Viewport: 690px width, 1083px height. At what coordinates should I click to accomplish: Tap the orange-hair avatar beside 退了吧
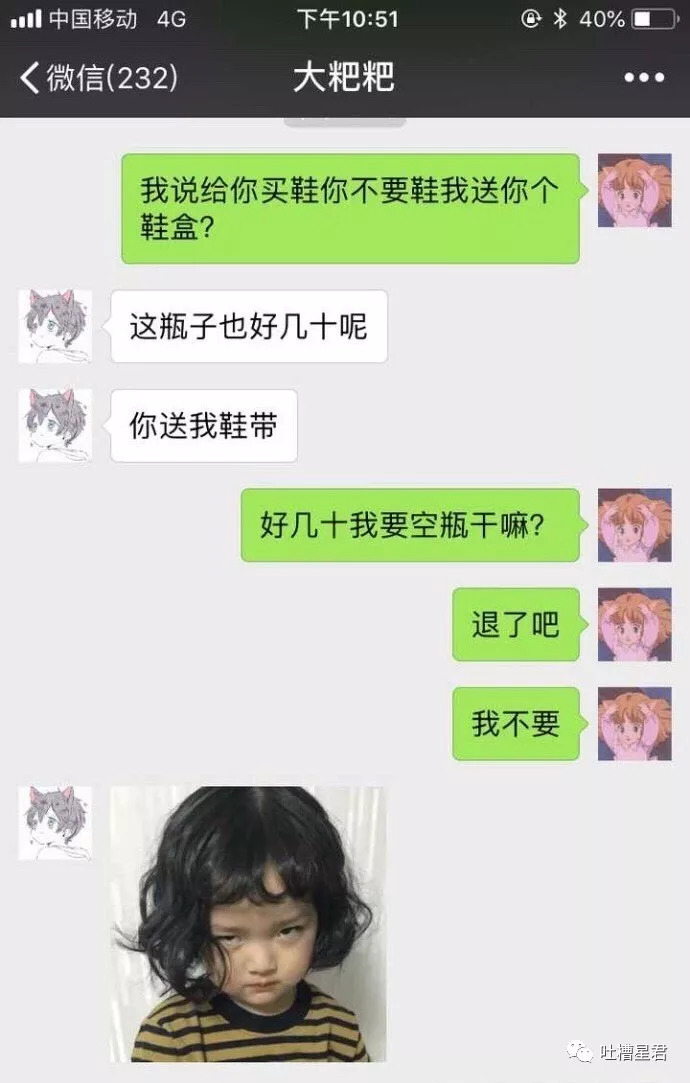pyautogui.click(x=634, y=624)
